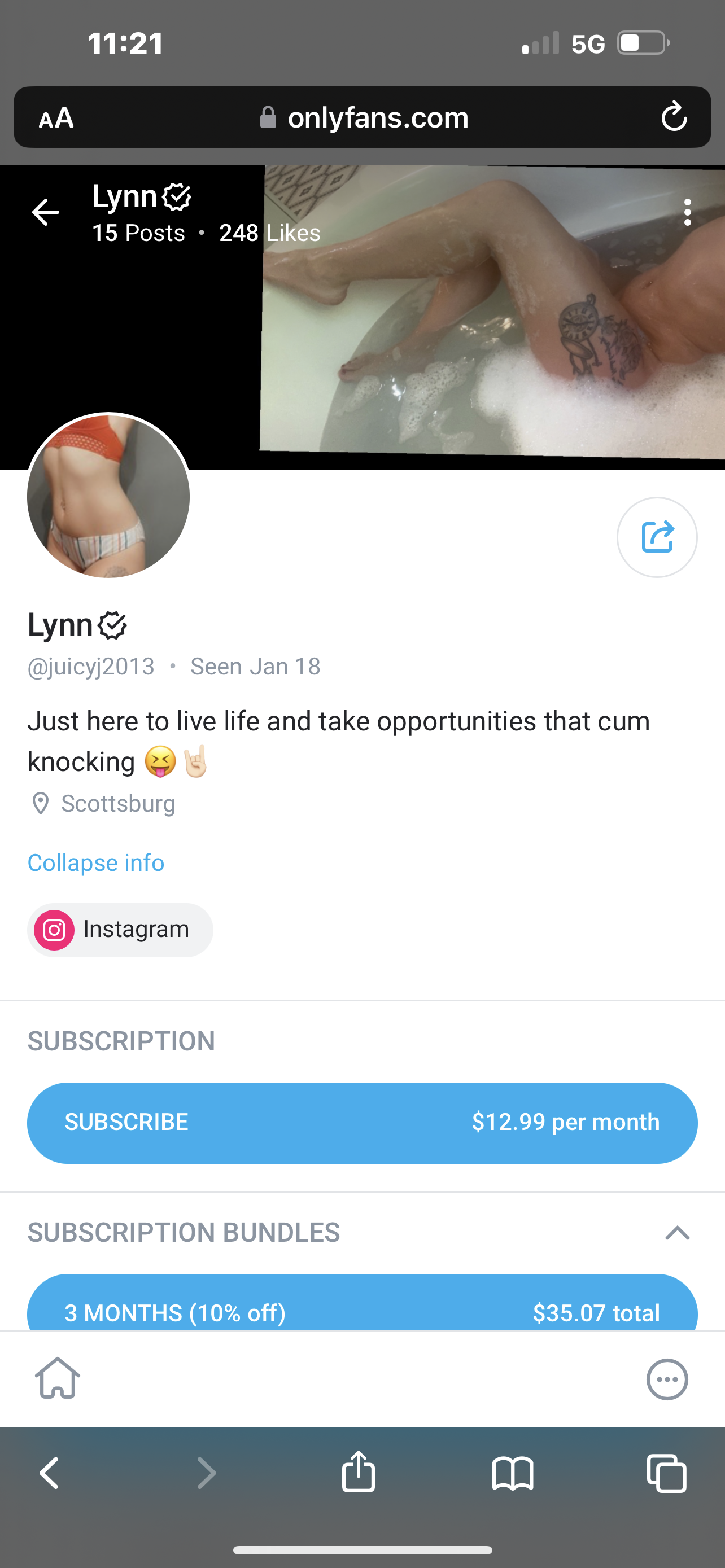Share this profile via the share icon
The width and height of the screenshot is (725, 1568).
click(657, 537)
